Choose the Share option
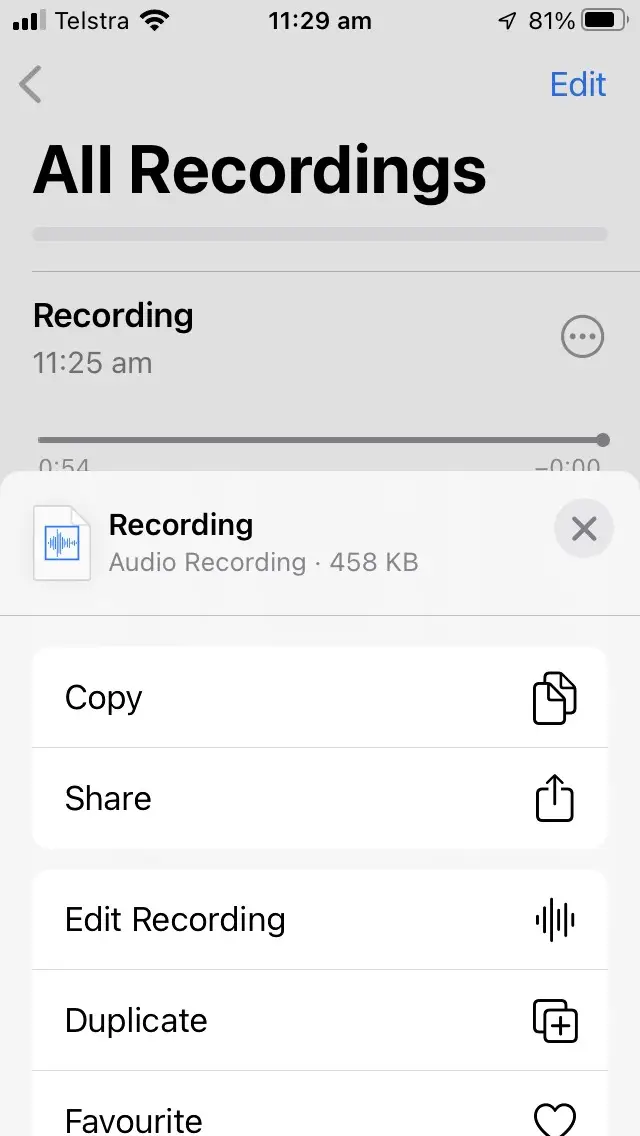Viewport: 640px width, 1136px height. [x=320, y=798]
